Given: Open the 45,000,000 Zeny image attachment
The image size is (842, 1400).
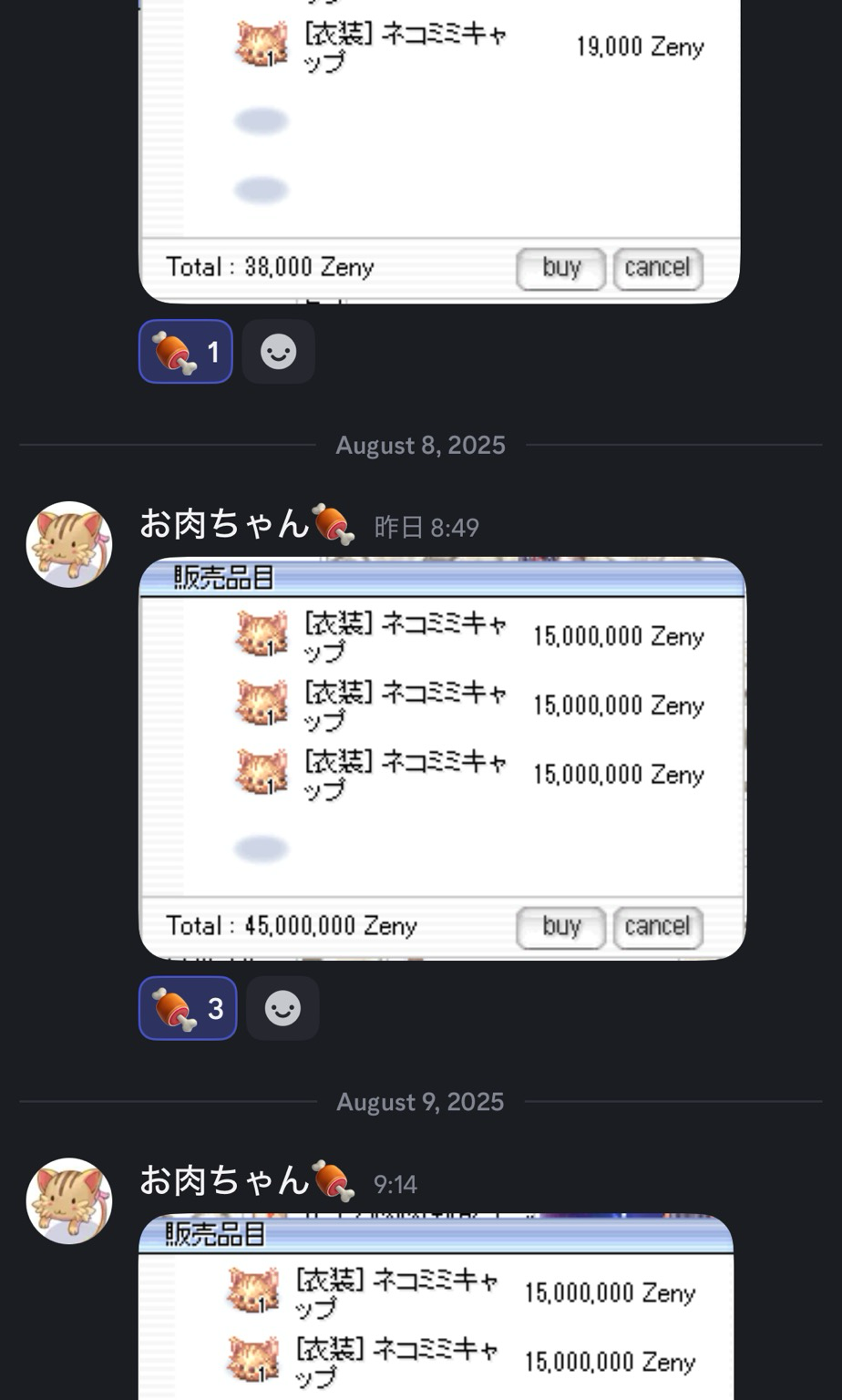Looking at the screenshot, I should pos(442,758).
